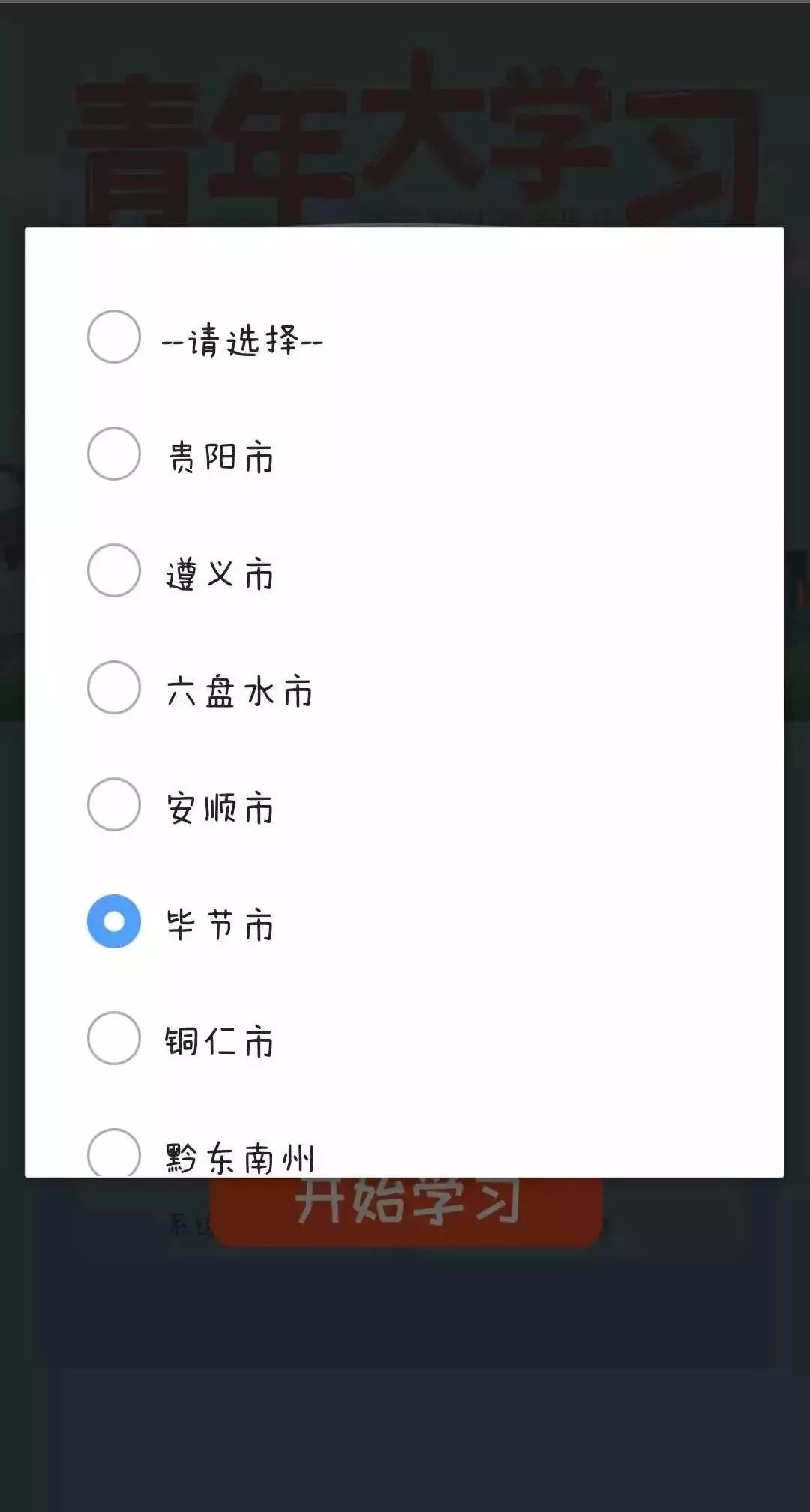The height and width of the screenshot is (1512, 810).
Task: Select 黔东南州 option
Action: [x=114, y=1153]
